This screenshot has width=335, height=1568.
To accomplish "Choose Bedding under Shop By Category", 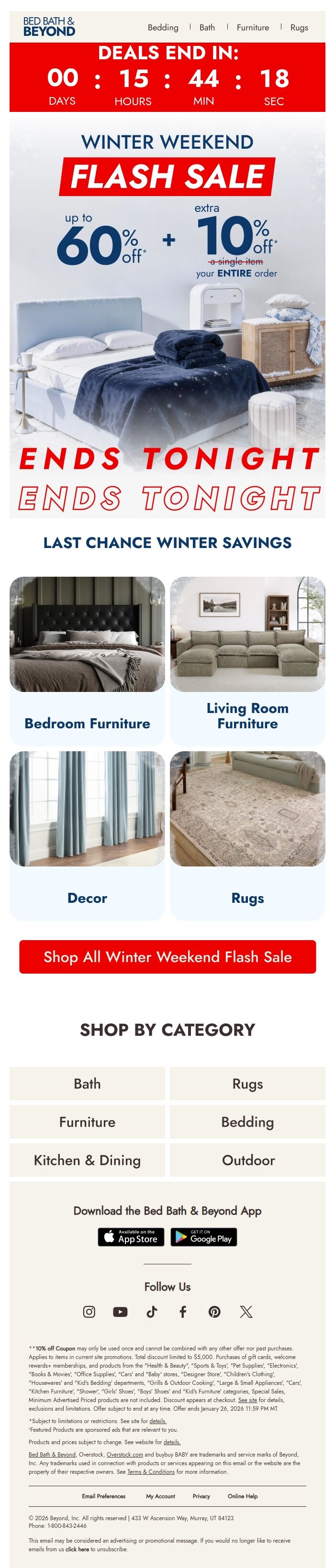I will [247, 1121].
